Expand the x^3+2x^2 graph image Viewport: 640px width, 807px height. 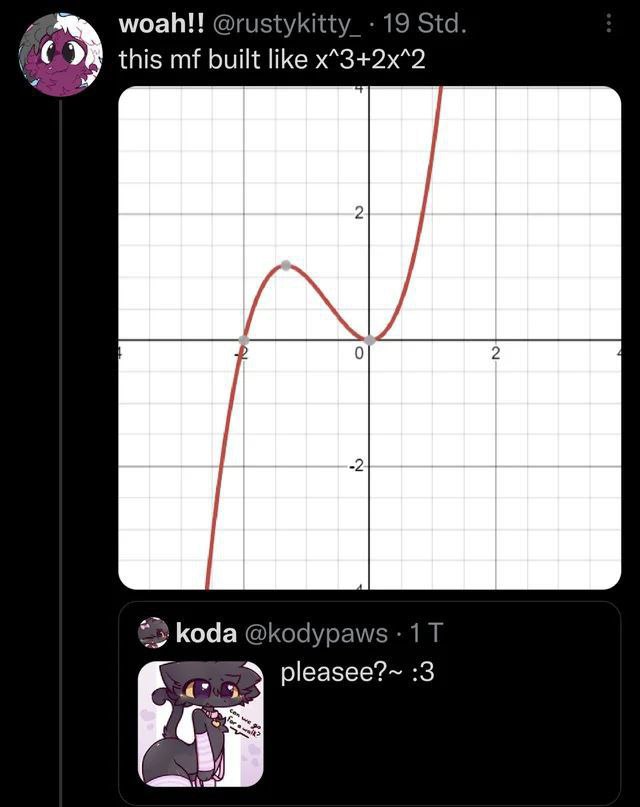click(x=369, y=337)
